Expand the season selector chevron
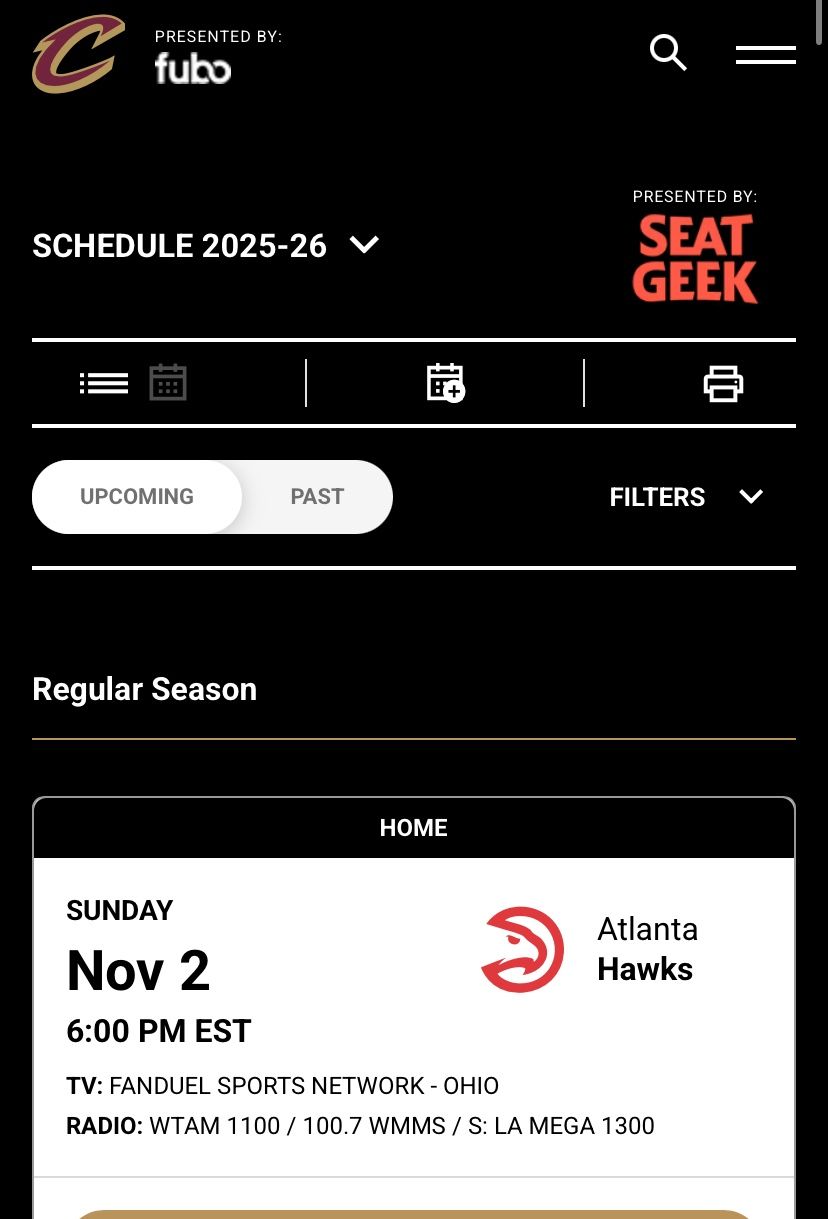Screen dimensions: 828x1219 pyautogui.click(x=364, y=245)
